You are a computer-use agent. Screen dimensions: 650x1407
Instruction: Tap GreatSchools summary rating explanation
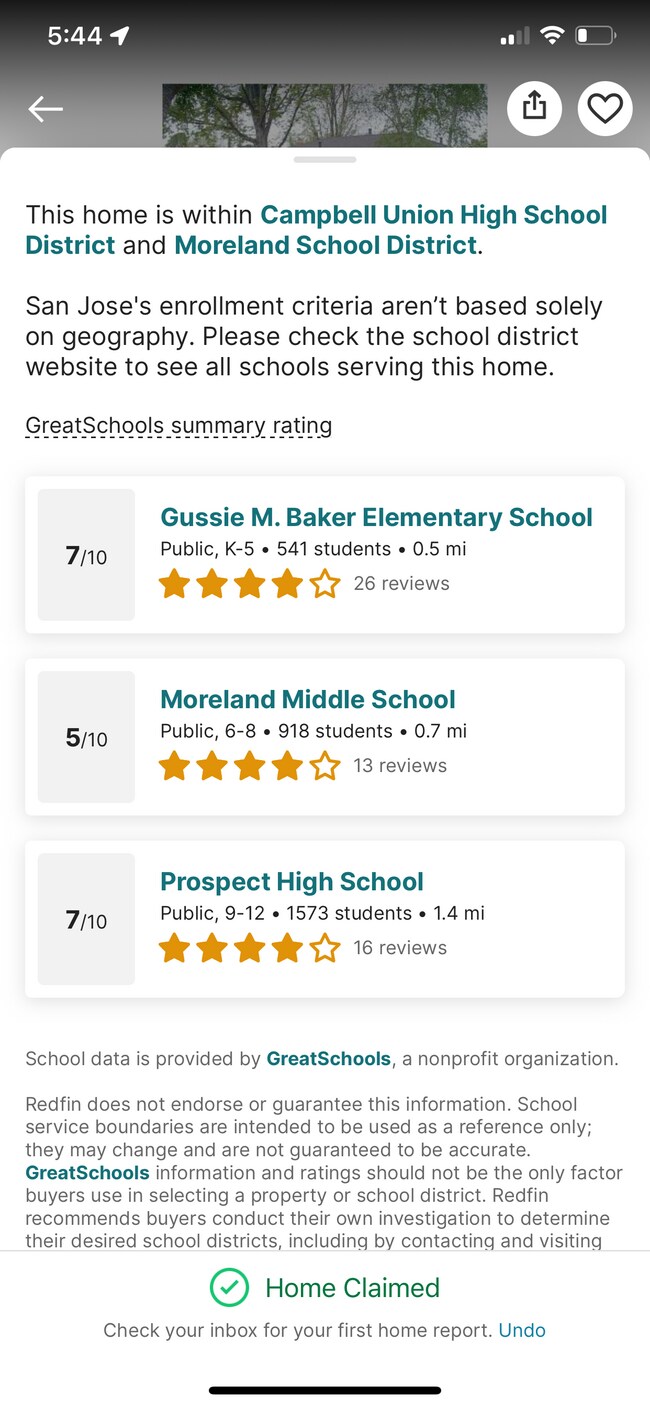click(x=178, y=425)
